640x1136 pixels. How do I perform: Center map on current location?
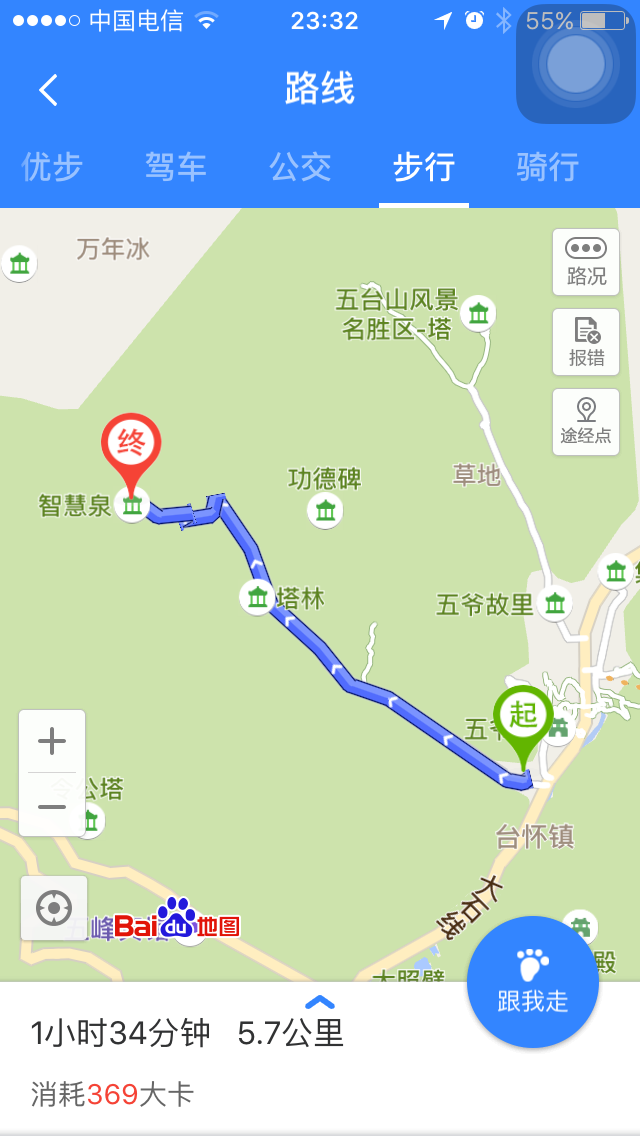click(54, 908)
